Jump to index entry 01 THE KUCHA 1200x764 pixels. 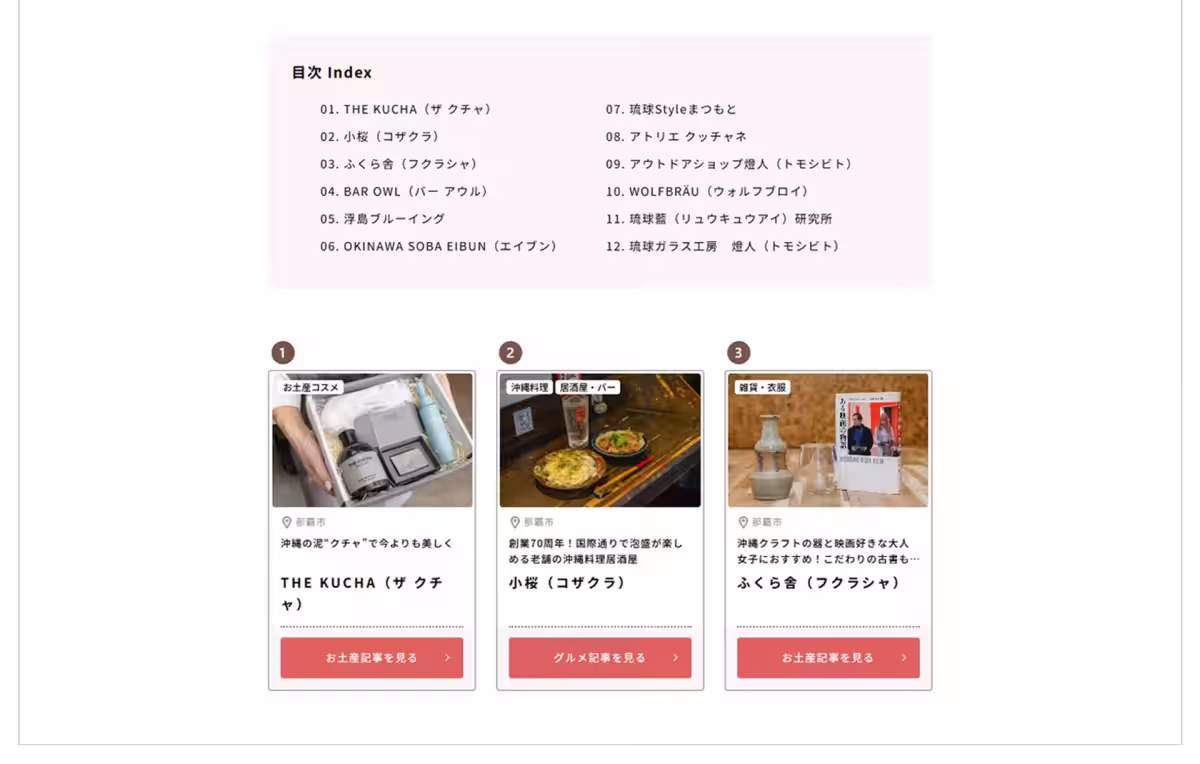point(405,109)
